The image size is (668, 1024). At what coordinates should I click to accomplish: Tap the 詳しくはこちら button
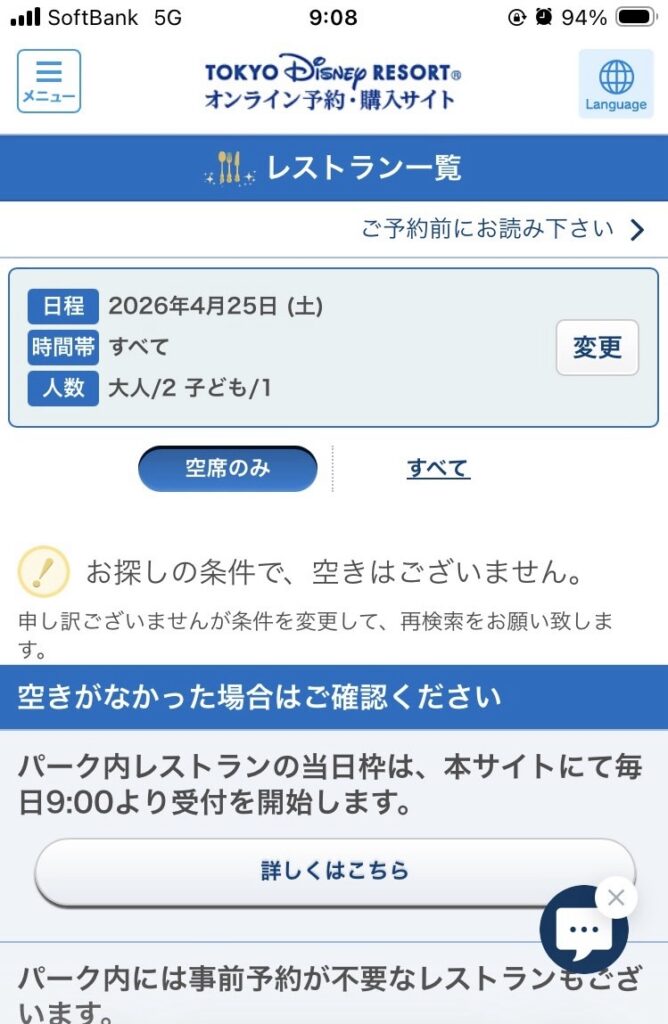(x=335, y=870)
